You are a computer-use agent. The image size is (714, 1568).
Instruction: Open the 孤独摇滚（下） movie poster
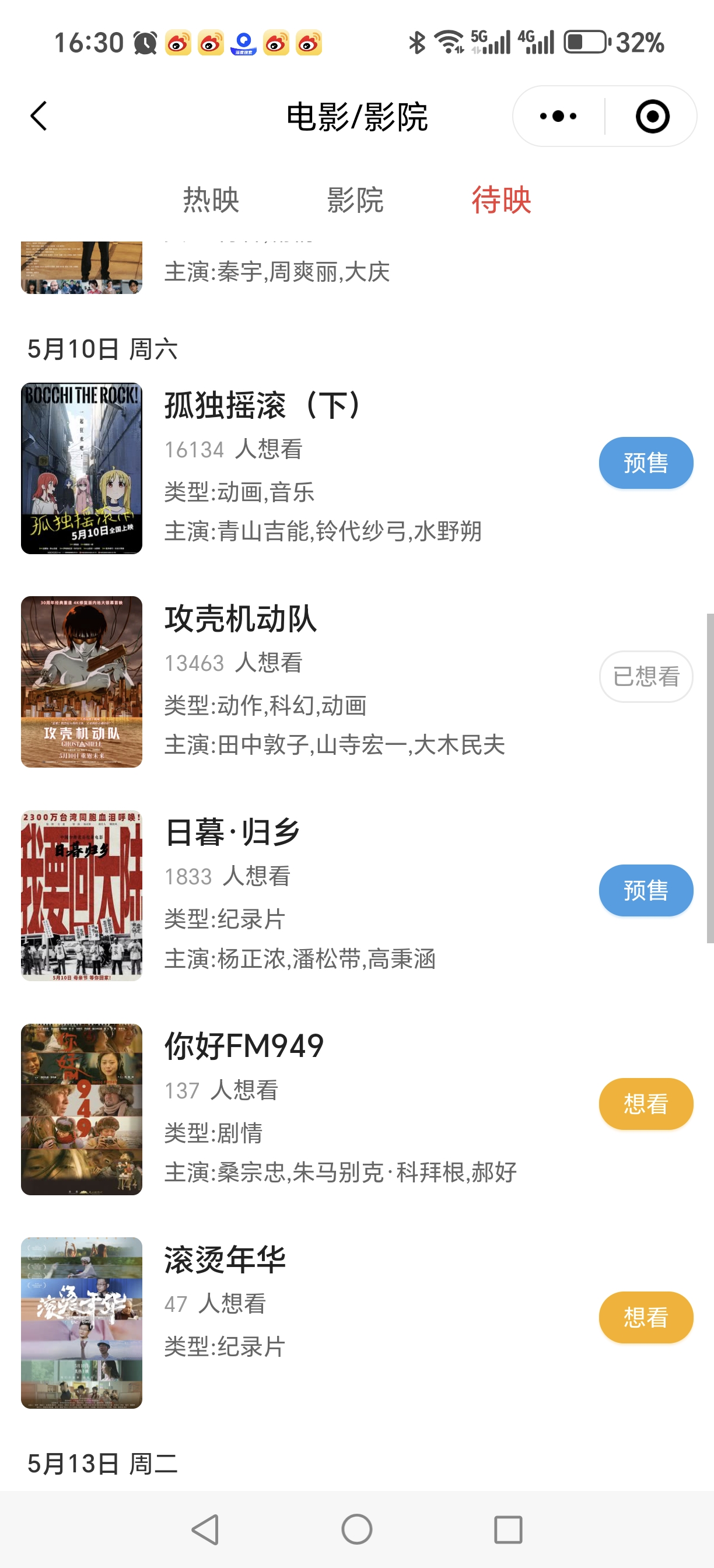coord(82,468)
